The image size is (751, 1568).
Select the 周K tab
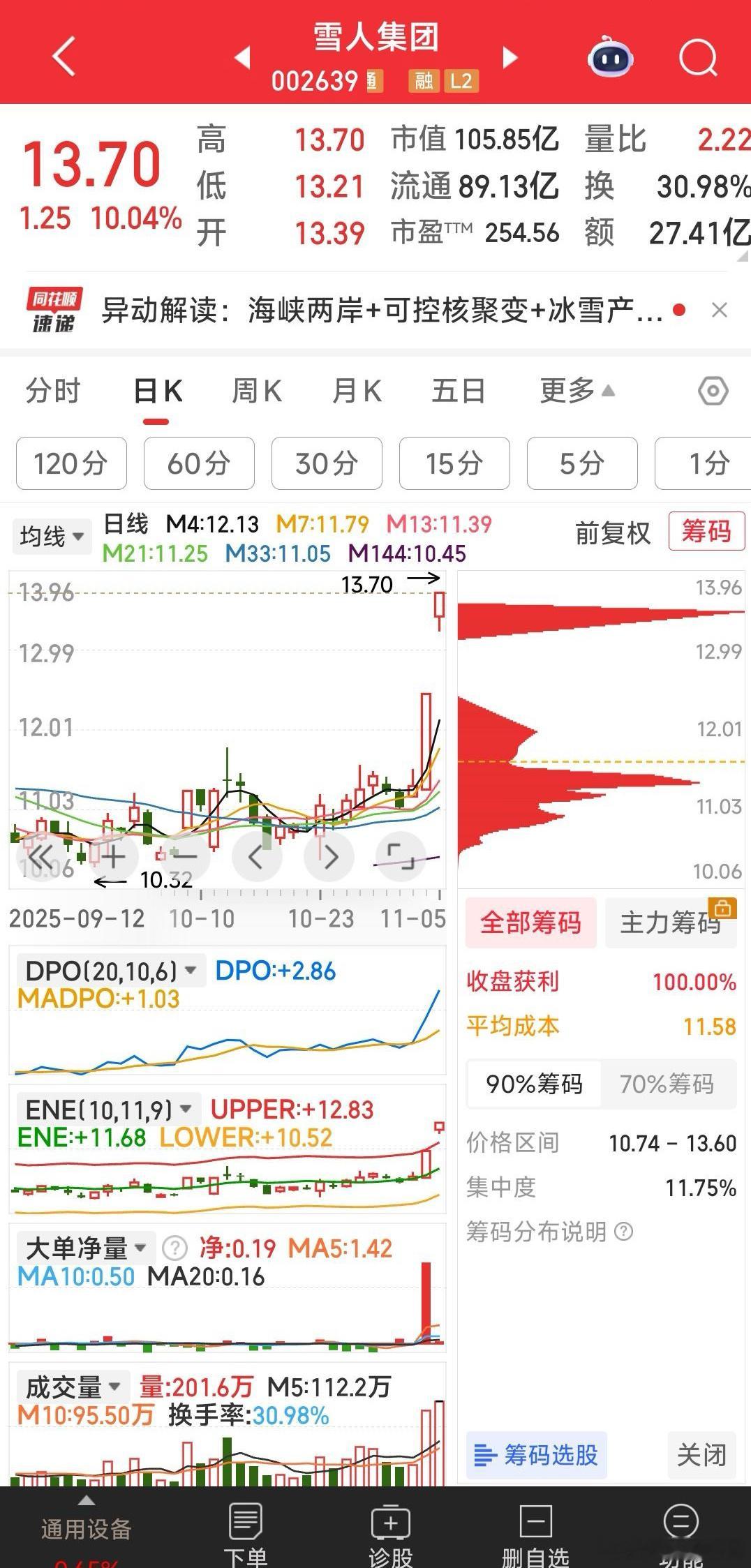[x=256, y=391]
